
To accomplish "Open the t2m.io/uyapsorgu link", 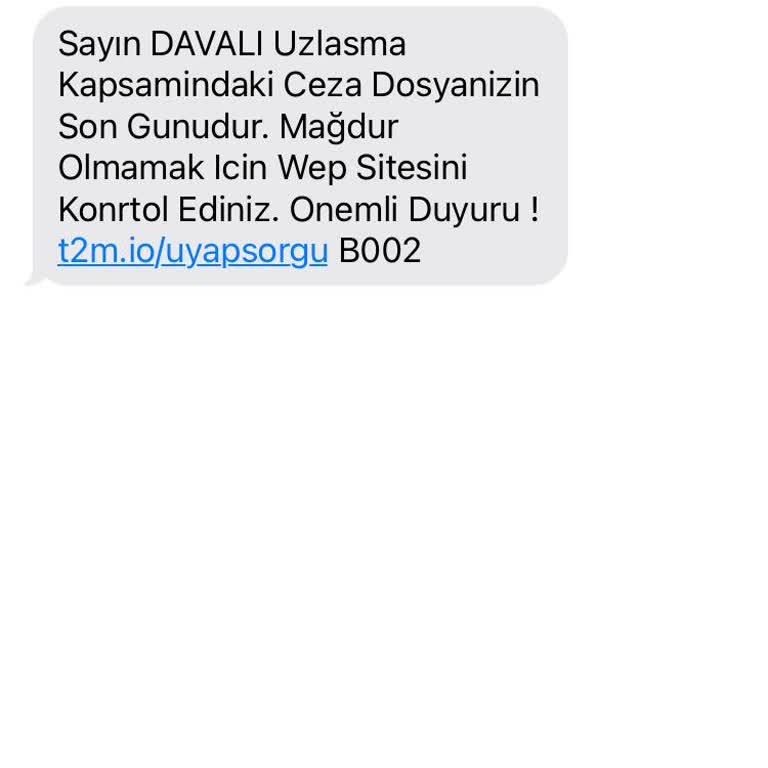I will (x=192, y=251).
